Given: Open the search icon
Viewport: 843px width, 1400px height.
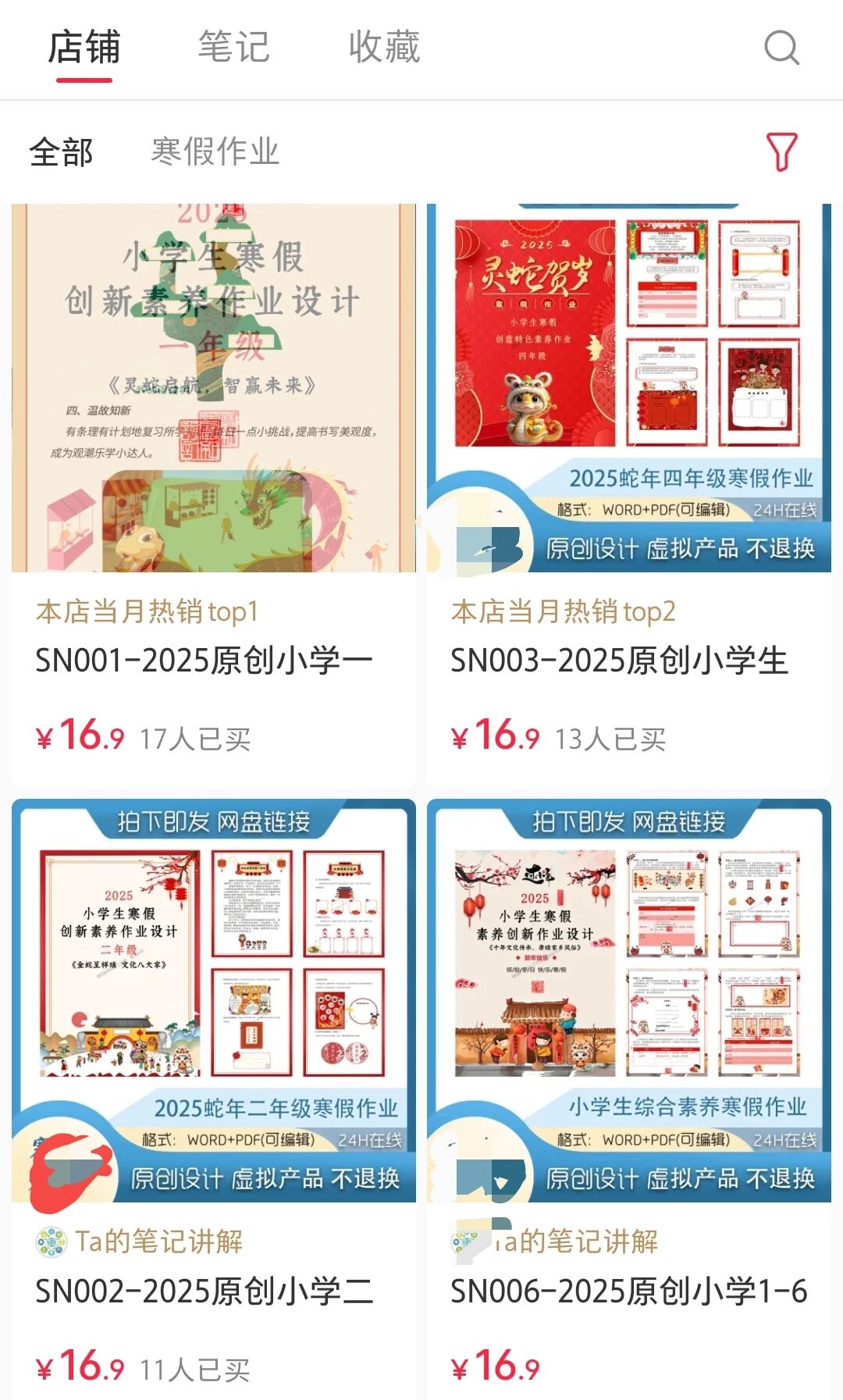Looking at the screenshot, I should pyautogui.click(x=781, y=48).
